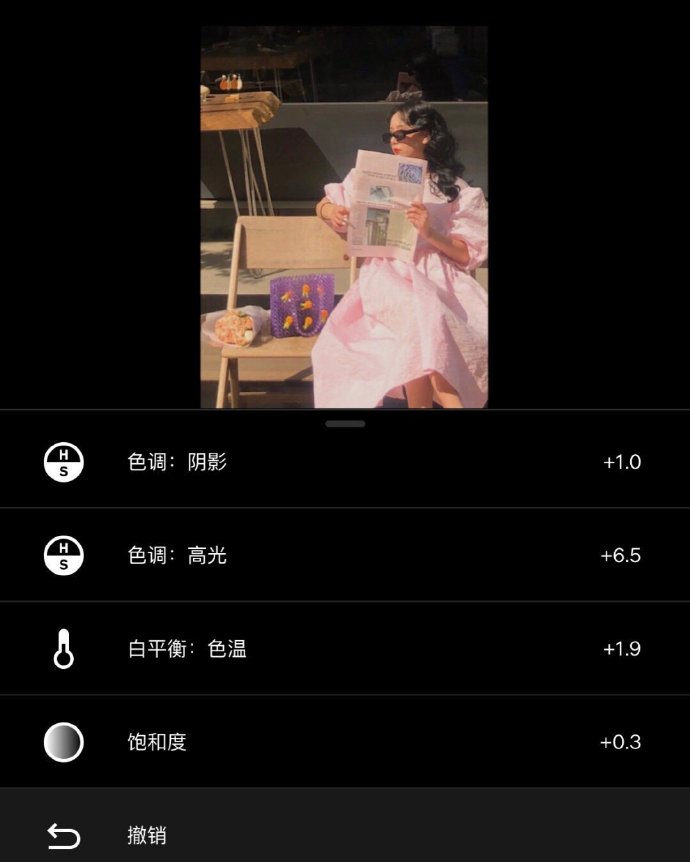This screenshot has height=862, width=690.
Task: Open the 色调:阴影 adjustment row
Action: [x=345, y=462]
